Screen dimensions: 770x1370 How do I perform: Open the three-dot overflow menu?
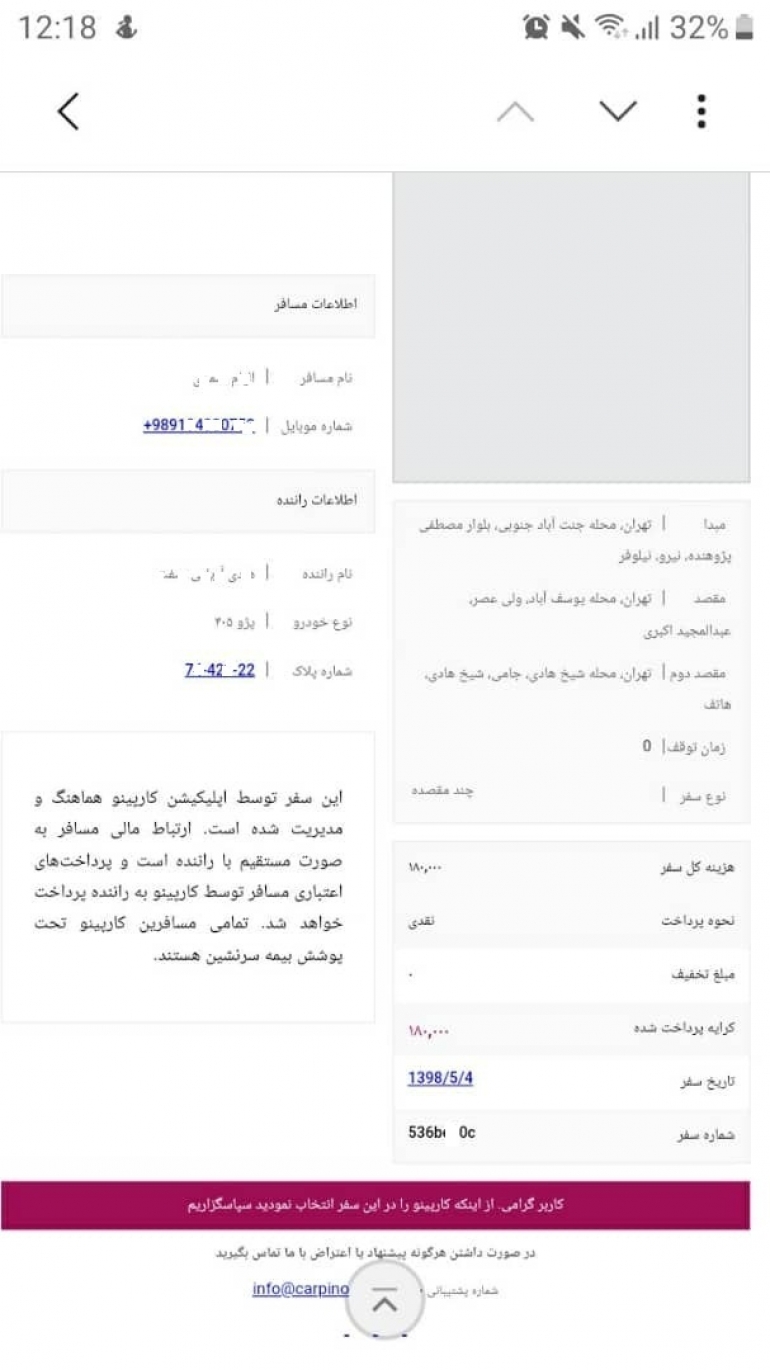tap(702, 111)
